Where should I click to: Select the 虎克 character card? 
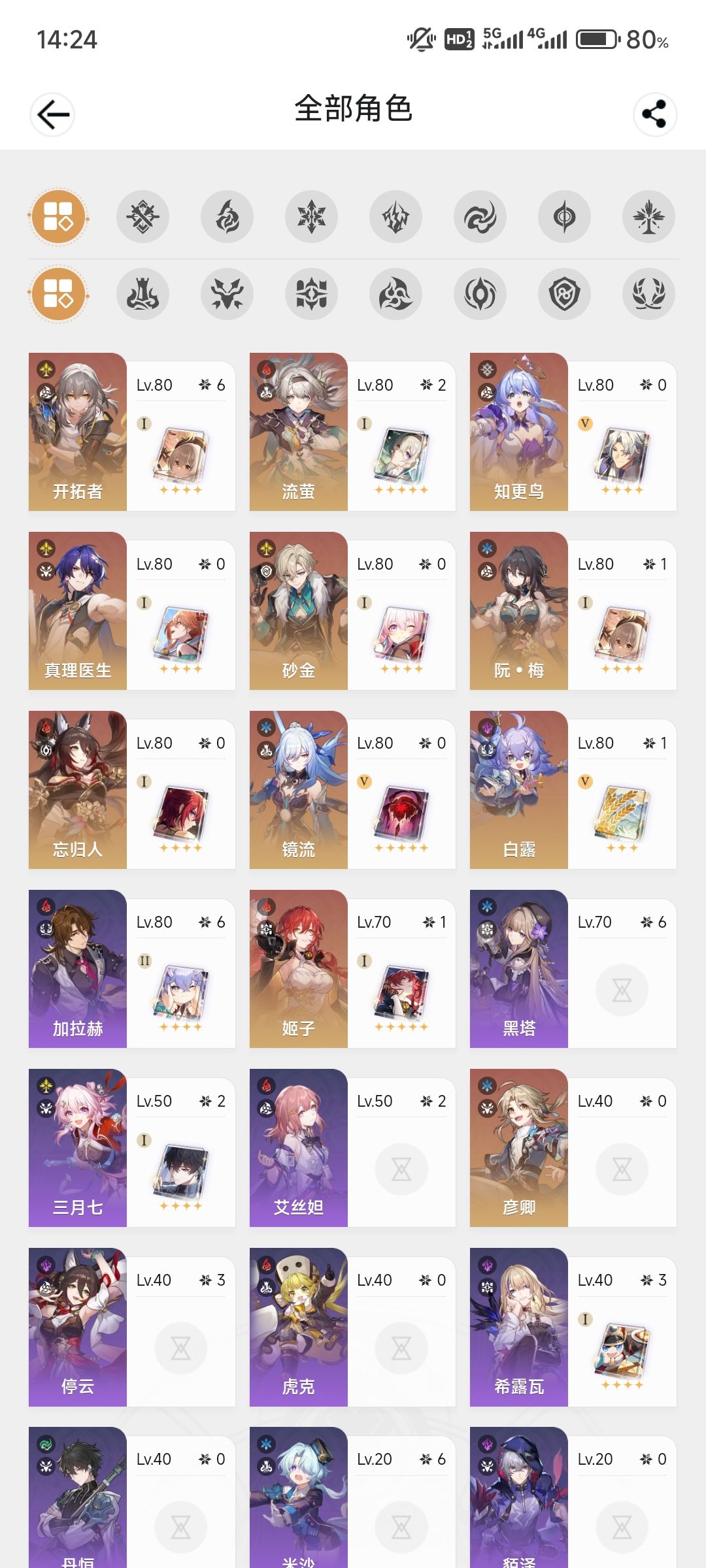[352, 1327]
